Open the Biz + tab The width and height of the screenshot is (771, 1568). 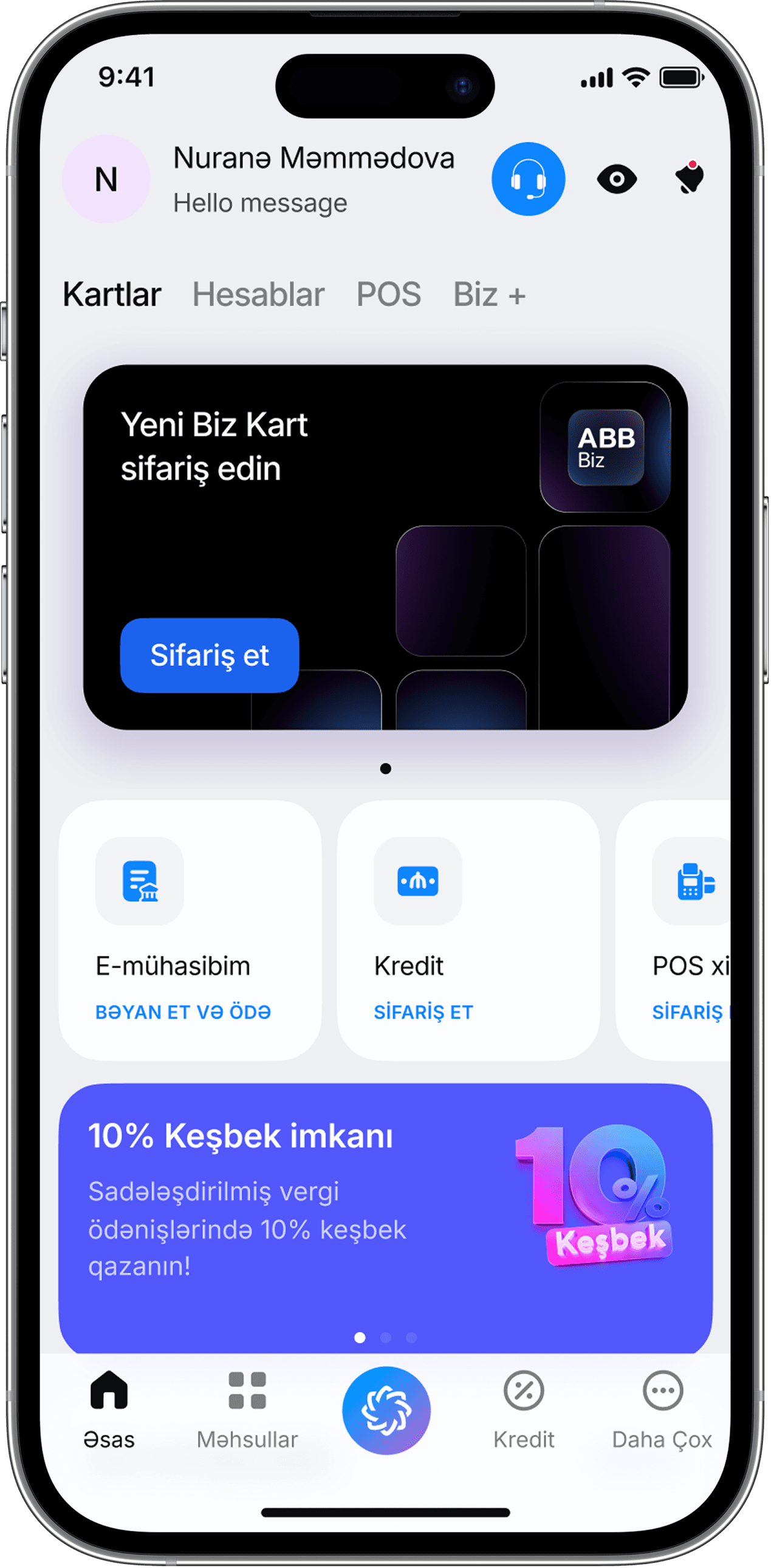coord(489,295)
